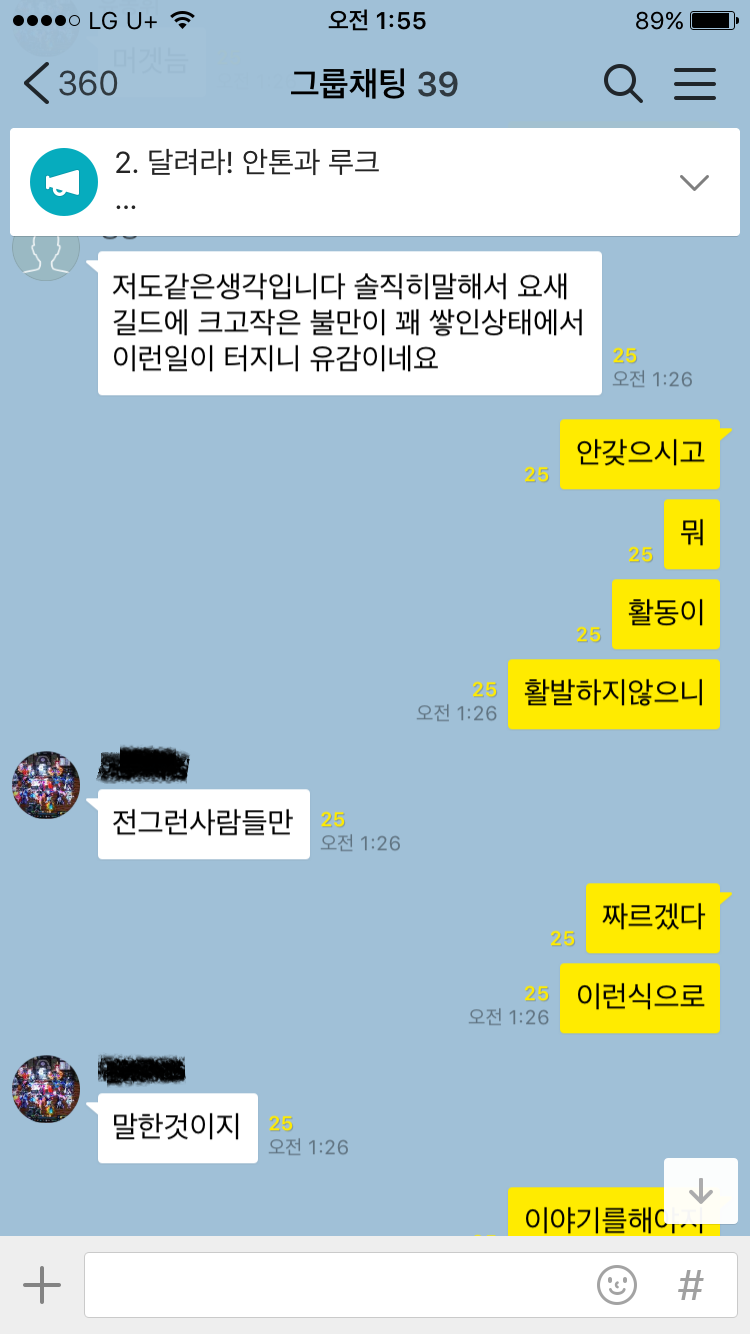Viewport: 750px width, 1334px height.
Task: Open the hashtag search button
Action: [x=690, y=1284]
